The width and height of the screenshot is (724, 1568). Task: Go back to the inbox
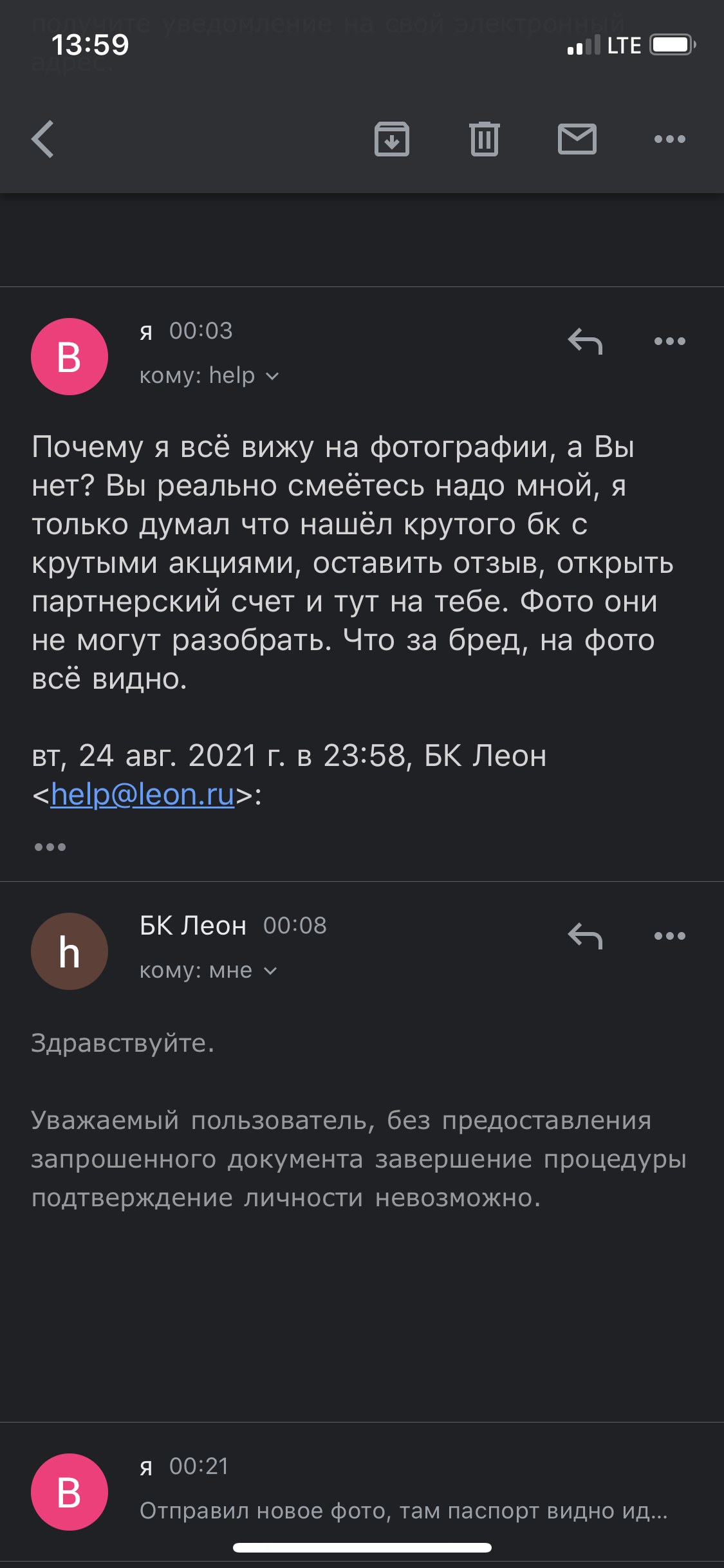point(43,139)
